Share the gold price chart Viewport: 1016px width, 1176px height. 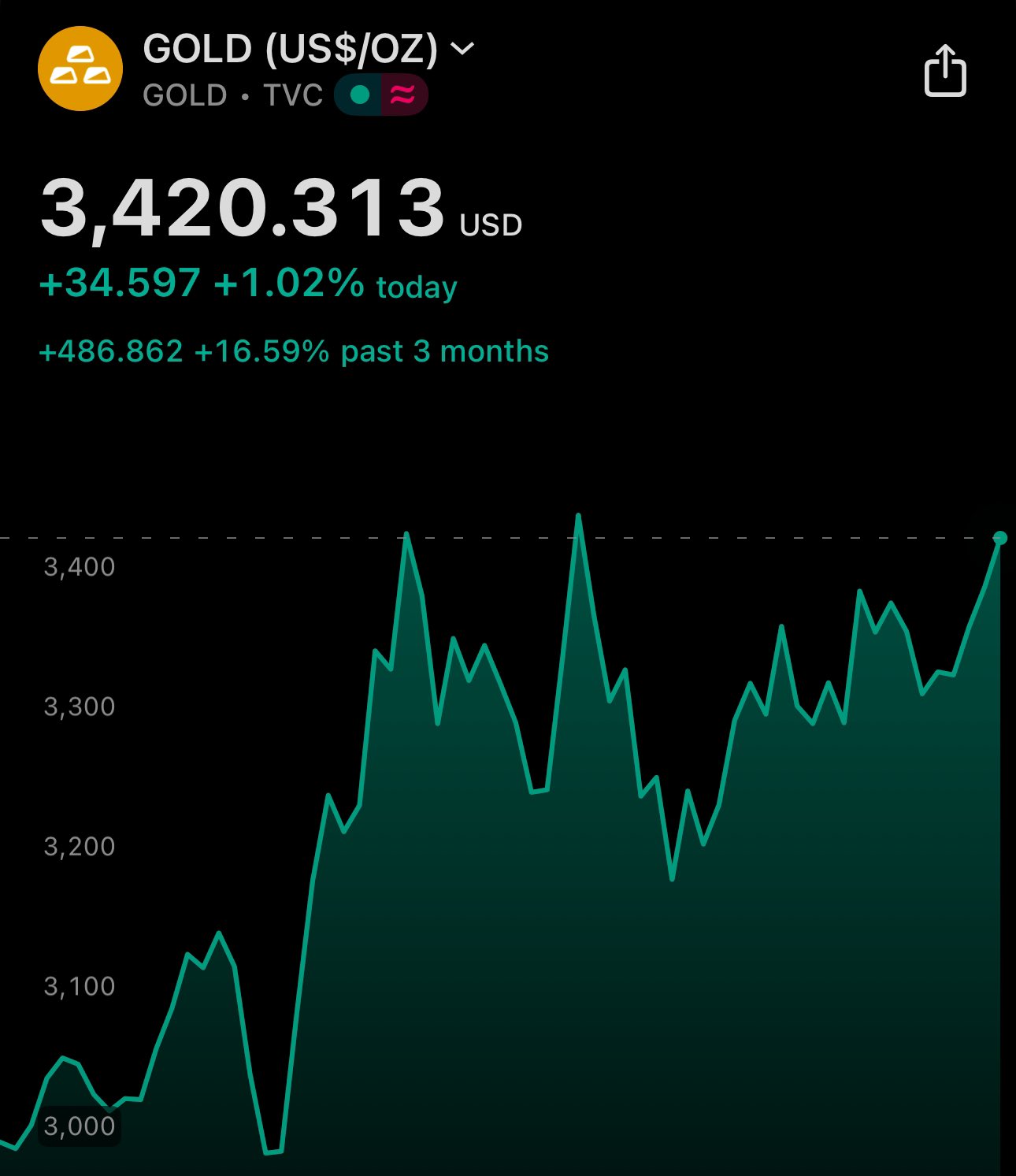coord(944,71)
